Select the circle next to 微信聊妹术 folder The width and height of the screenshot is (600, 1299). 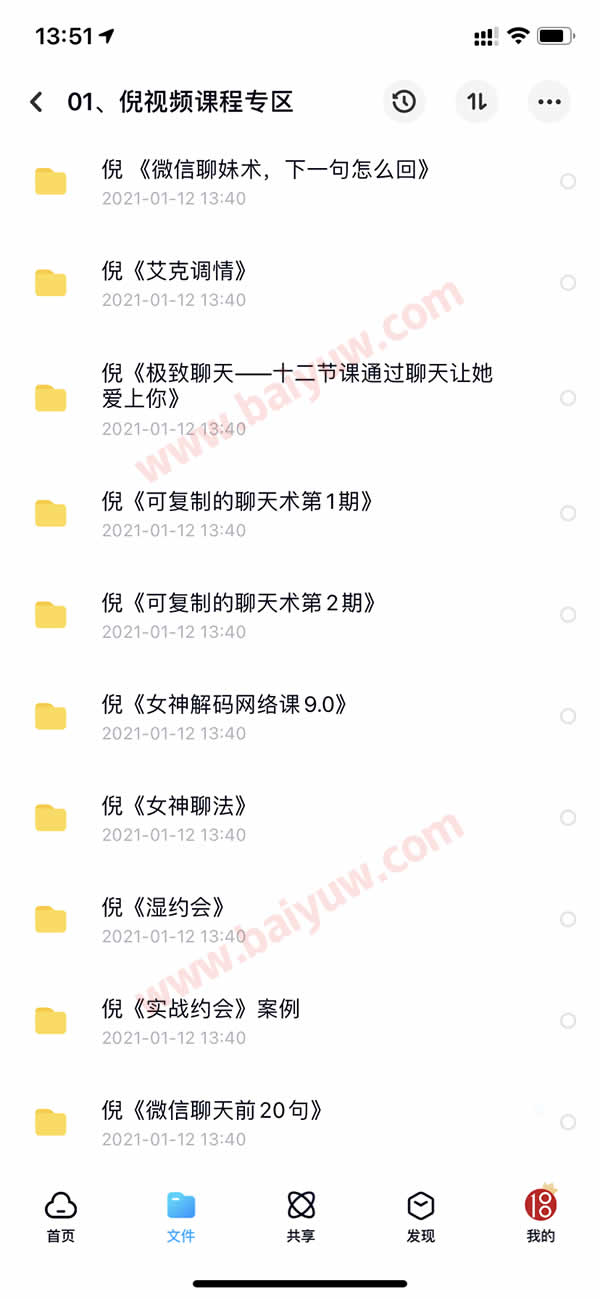[568, 182]
